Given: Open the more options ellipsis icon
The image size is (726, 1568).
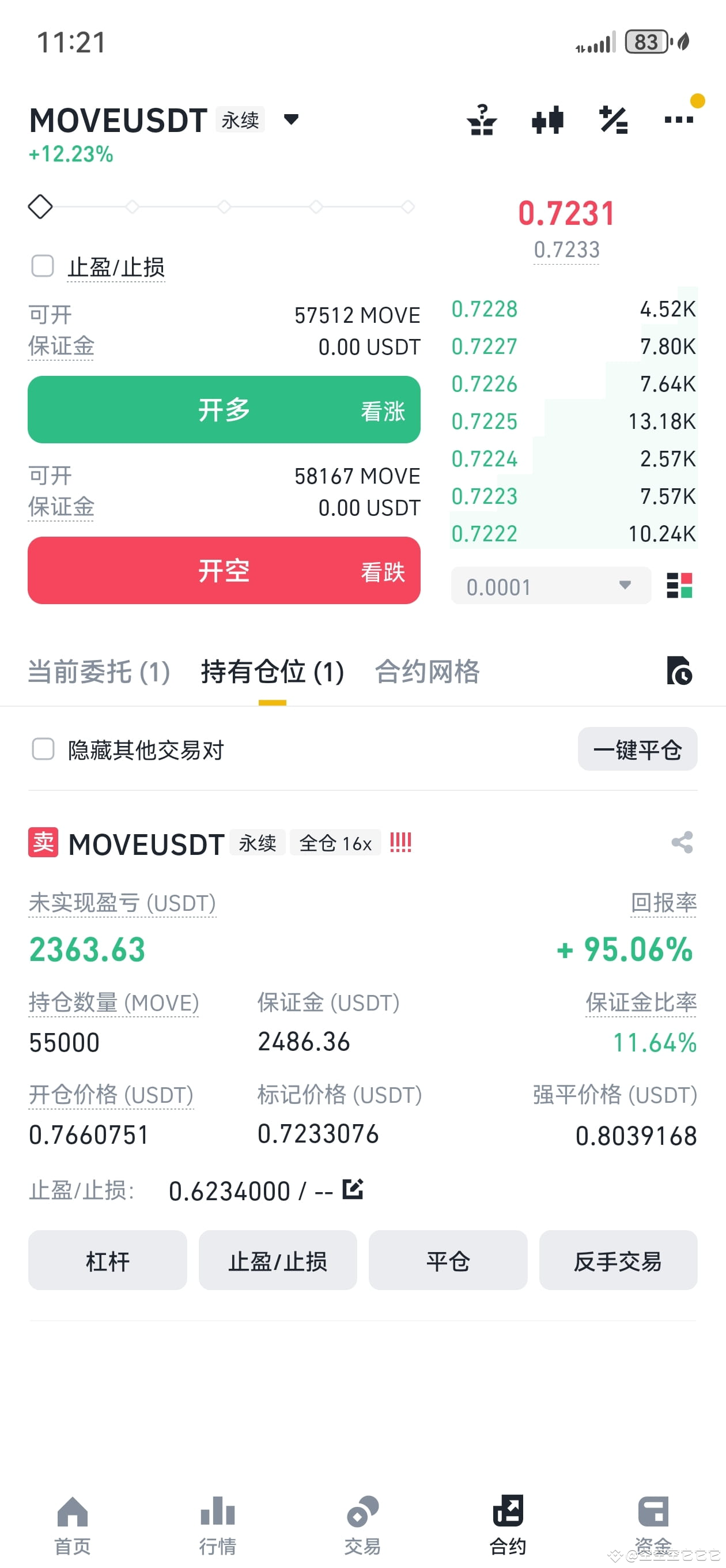Looking at the screenshot, I should pyautogui.click(x=678, y=120).
